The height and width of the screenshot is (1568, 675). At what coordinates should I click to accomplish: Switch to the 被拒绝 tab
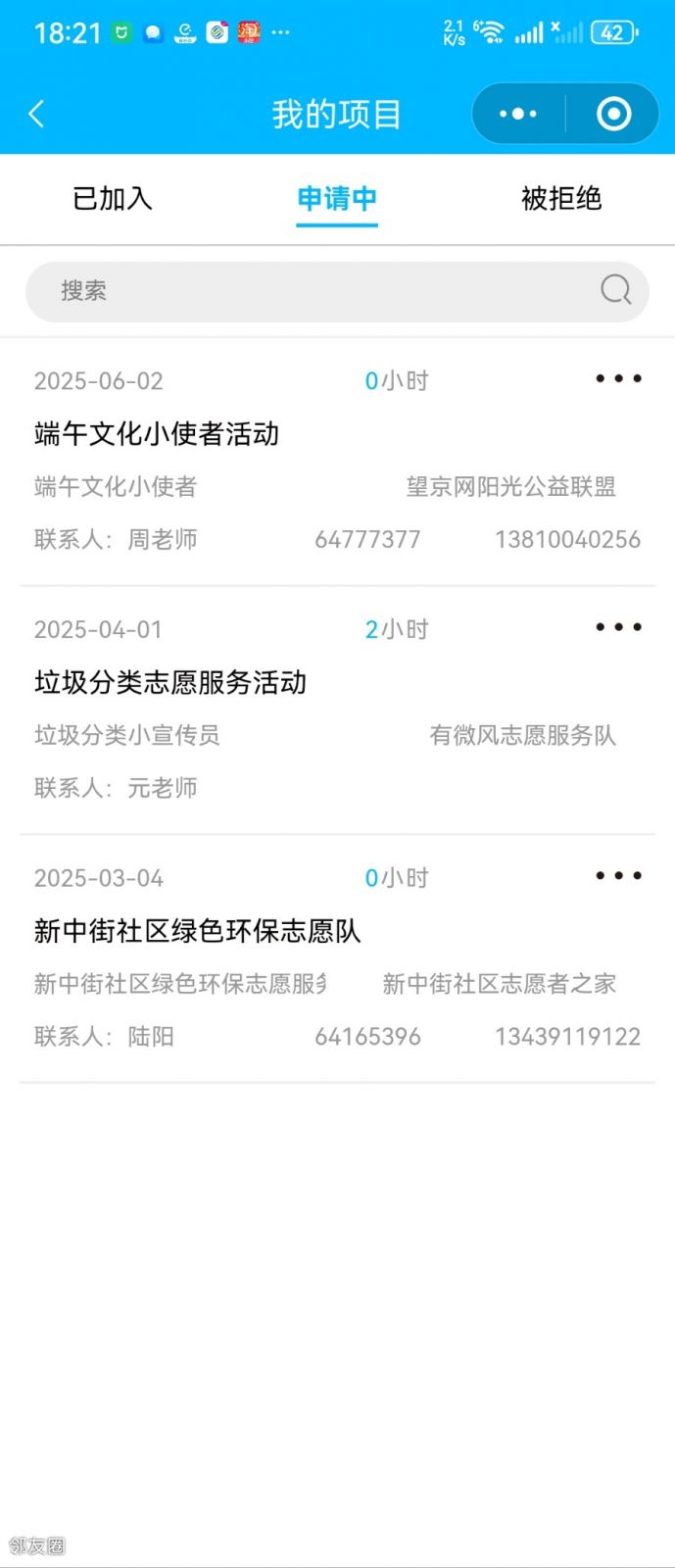(x=561, y=199)
